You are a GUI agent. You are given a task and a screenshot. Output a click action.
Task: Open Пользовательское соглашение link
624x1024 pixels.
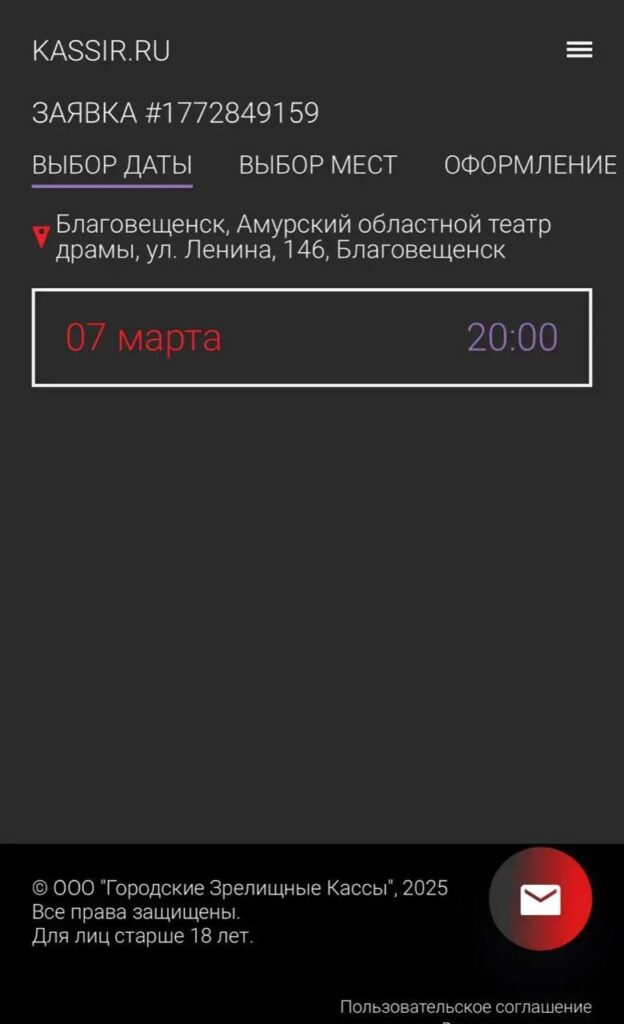pyautogui.click(x=466, y=1007)
